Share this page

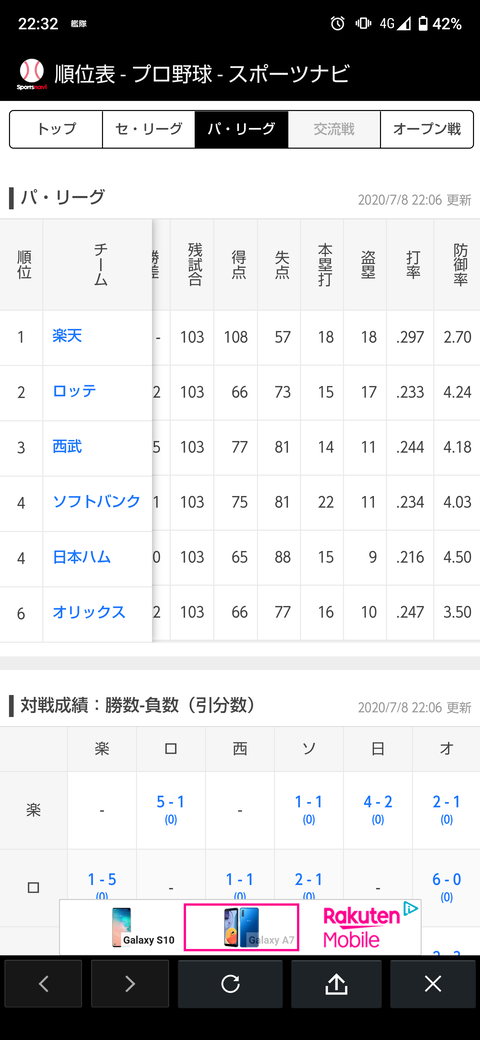tap(336, 984)
